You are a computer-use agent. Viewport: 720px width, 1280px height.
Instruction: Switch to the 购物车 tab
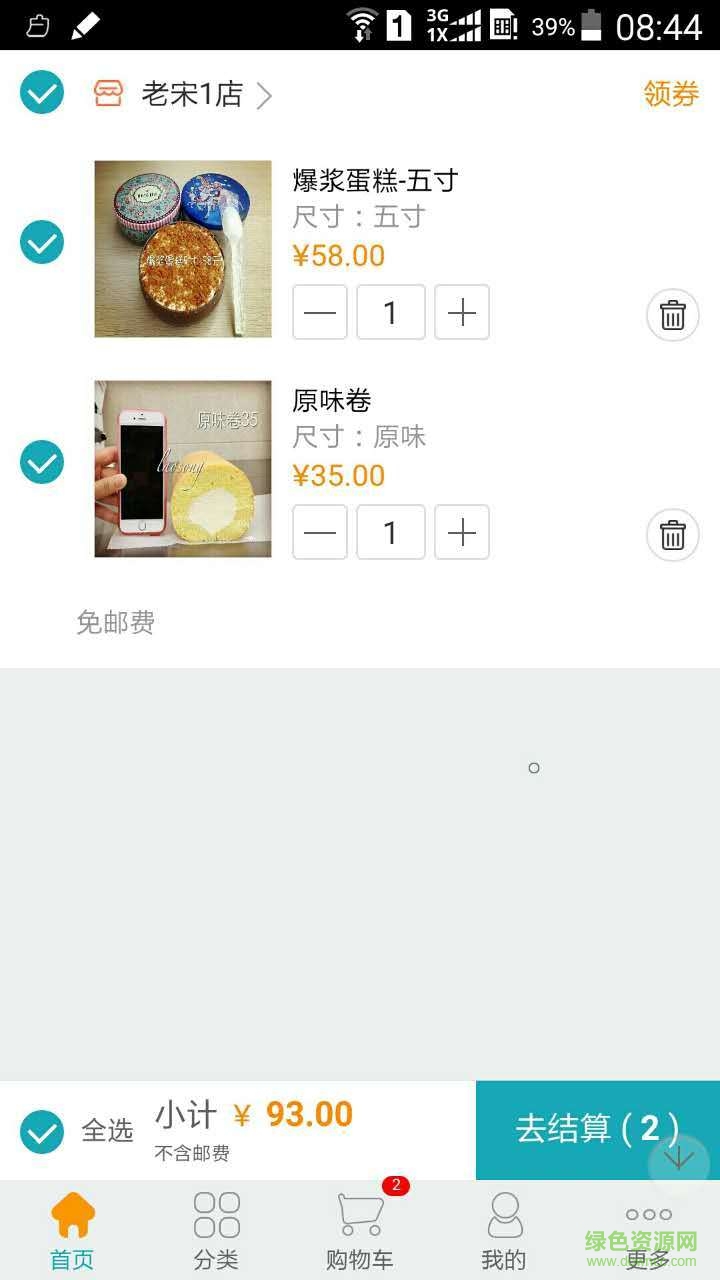[x=359, y=1230]
